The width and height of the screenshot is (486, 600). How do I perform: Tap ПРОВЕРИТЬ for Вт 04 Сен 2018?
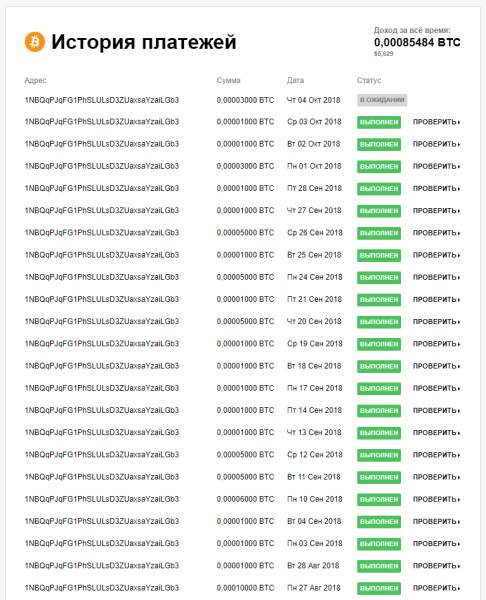click(436, 522)
